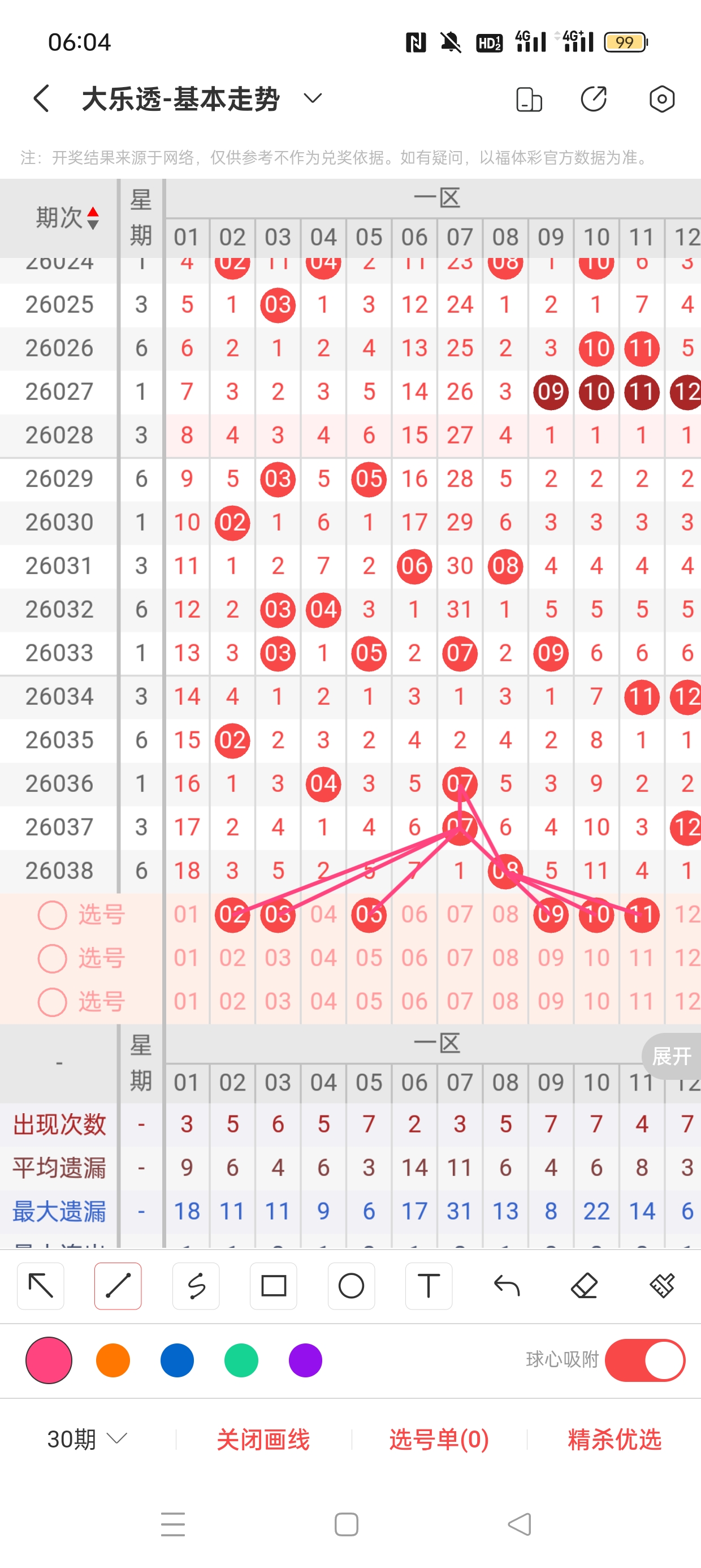Open the 30期 period count dropdown

click(x=87, y=1439)
